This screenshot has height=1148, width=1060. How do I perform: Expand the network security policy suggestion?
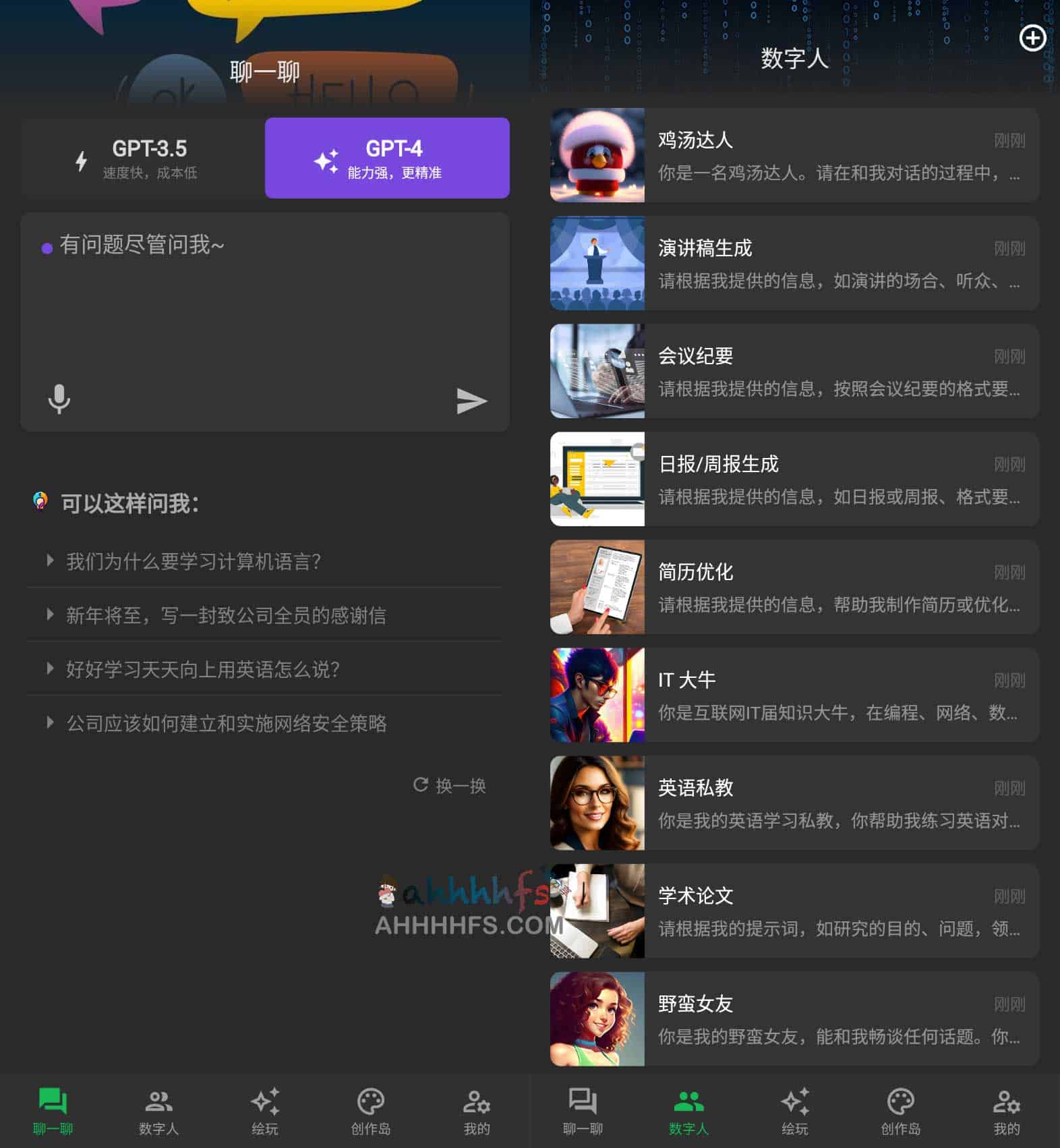(x=227, y=724)
